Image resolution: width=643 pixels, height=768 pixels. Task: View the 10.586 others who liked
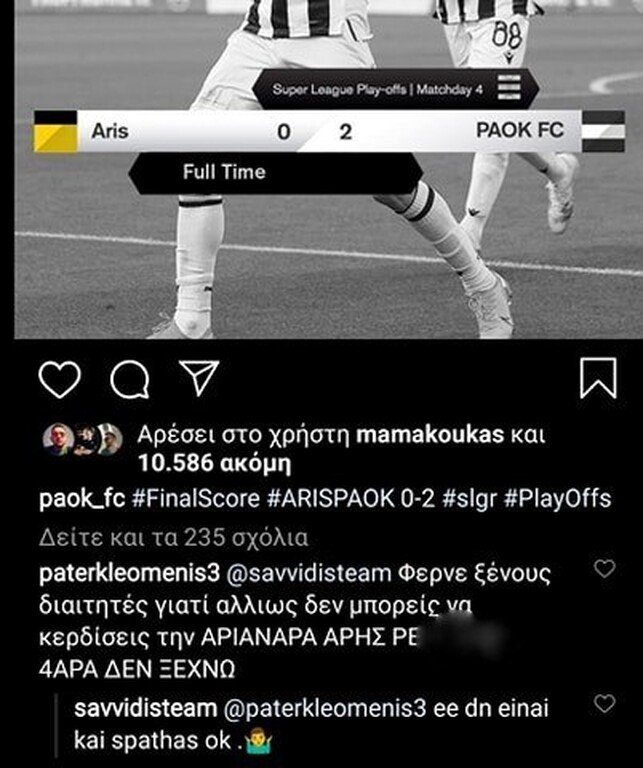pos(213,463)
